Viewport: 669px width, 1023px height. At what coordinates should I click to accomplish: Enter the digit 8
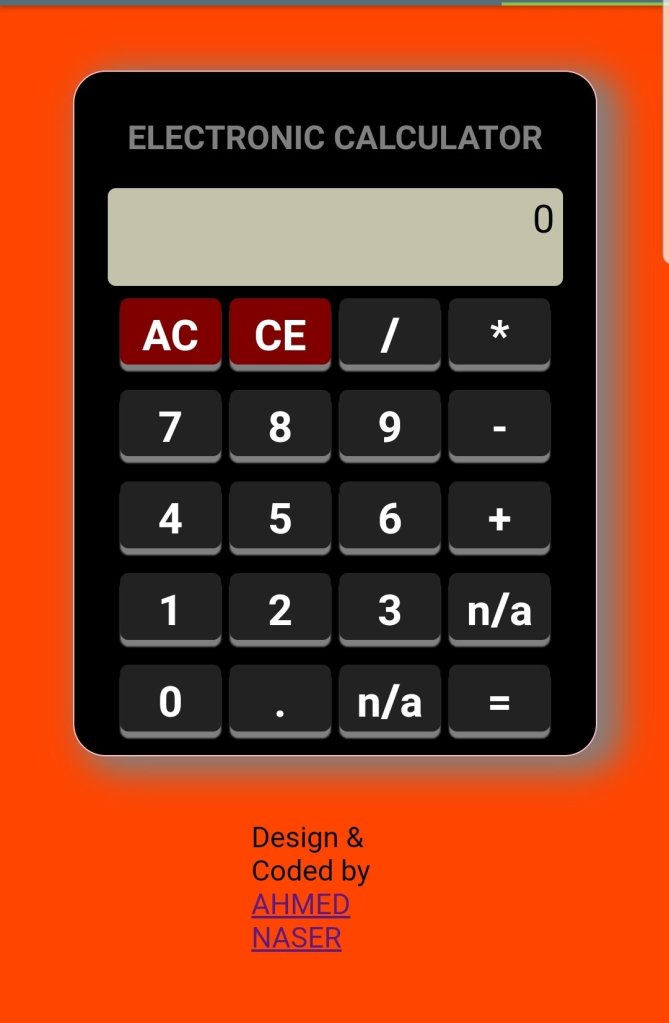pyautogui.click(x=280, y=426)
